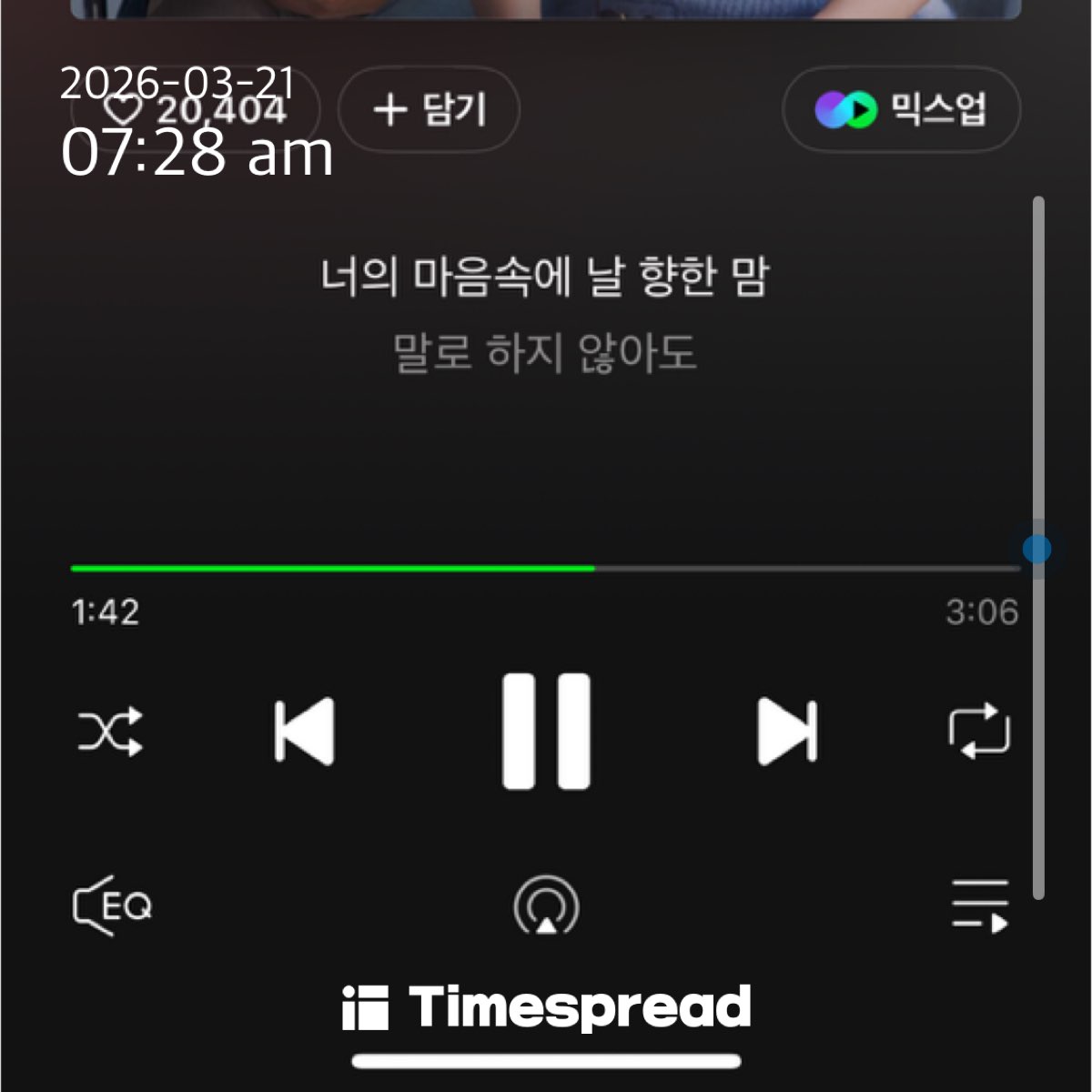Screen dimensions: 1092x1092
Task: Open the EQ sound settings
Action: (112, 906)
